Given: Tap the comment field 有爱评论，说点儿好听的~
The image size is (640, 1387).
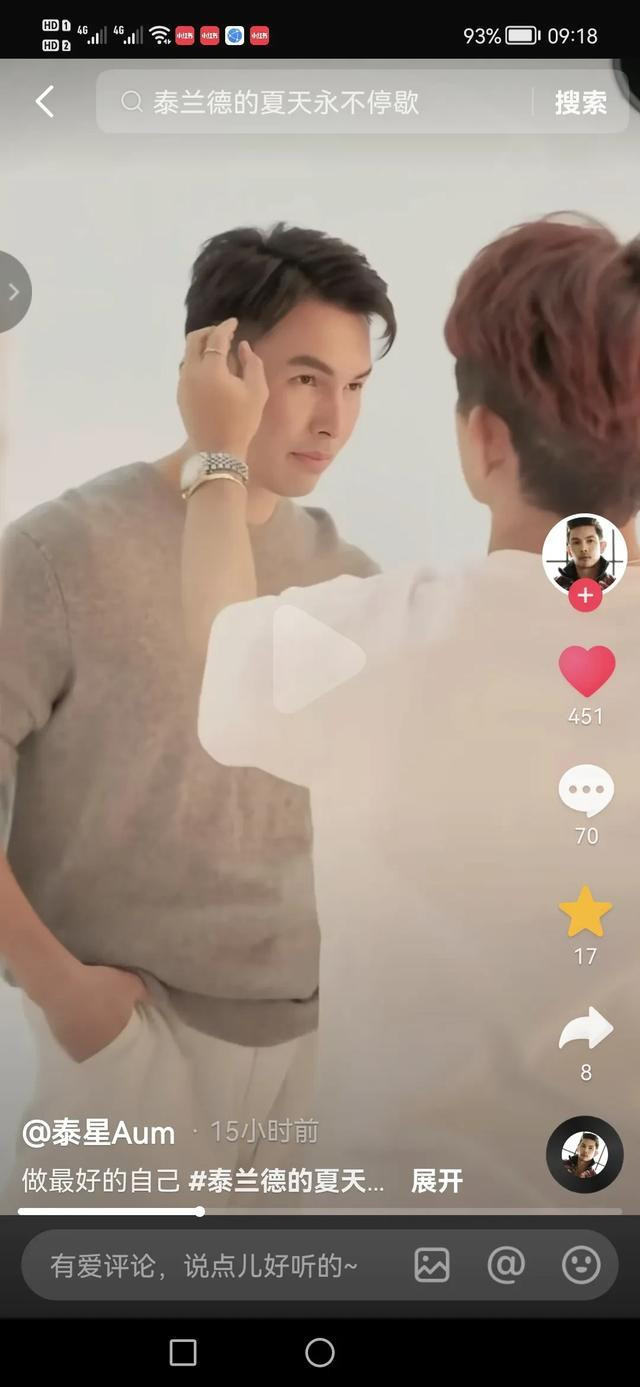Looking at the screenshot, I should [x=204, y=1266].
